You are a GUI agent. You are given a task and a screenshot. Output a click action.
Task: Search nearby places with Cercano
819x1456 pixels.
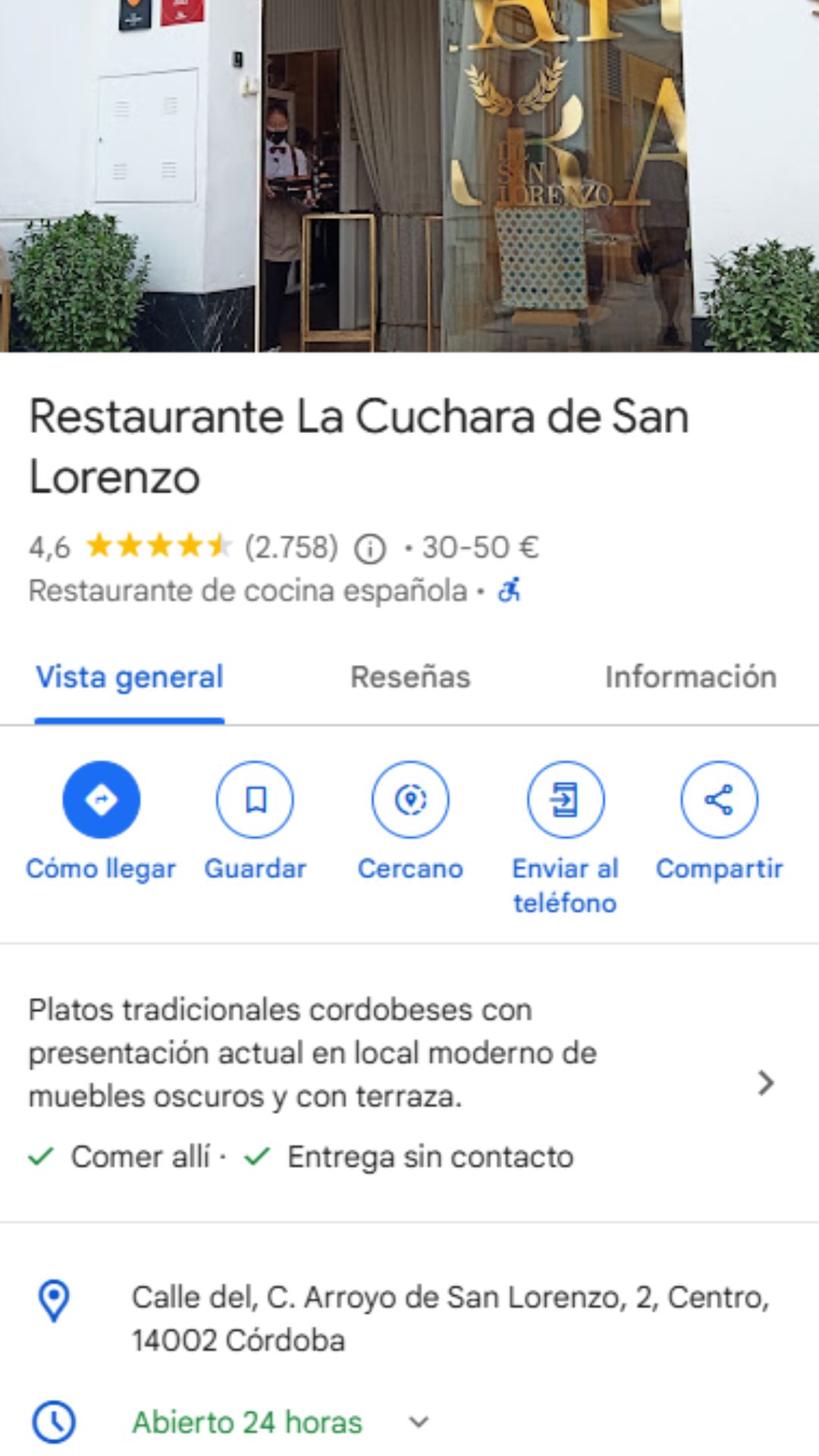point(410,800)
